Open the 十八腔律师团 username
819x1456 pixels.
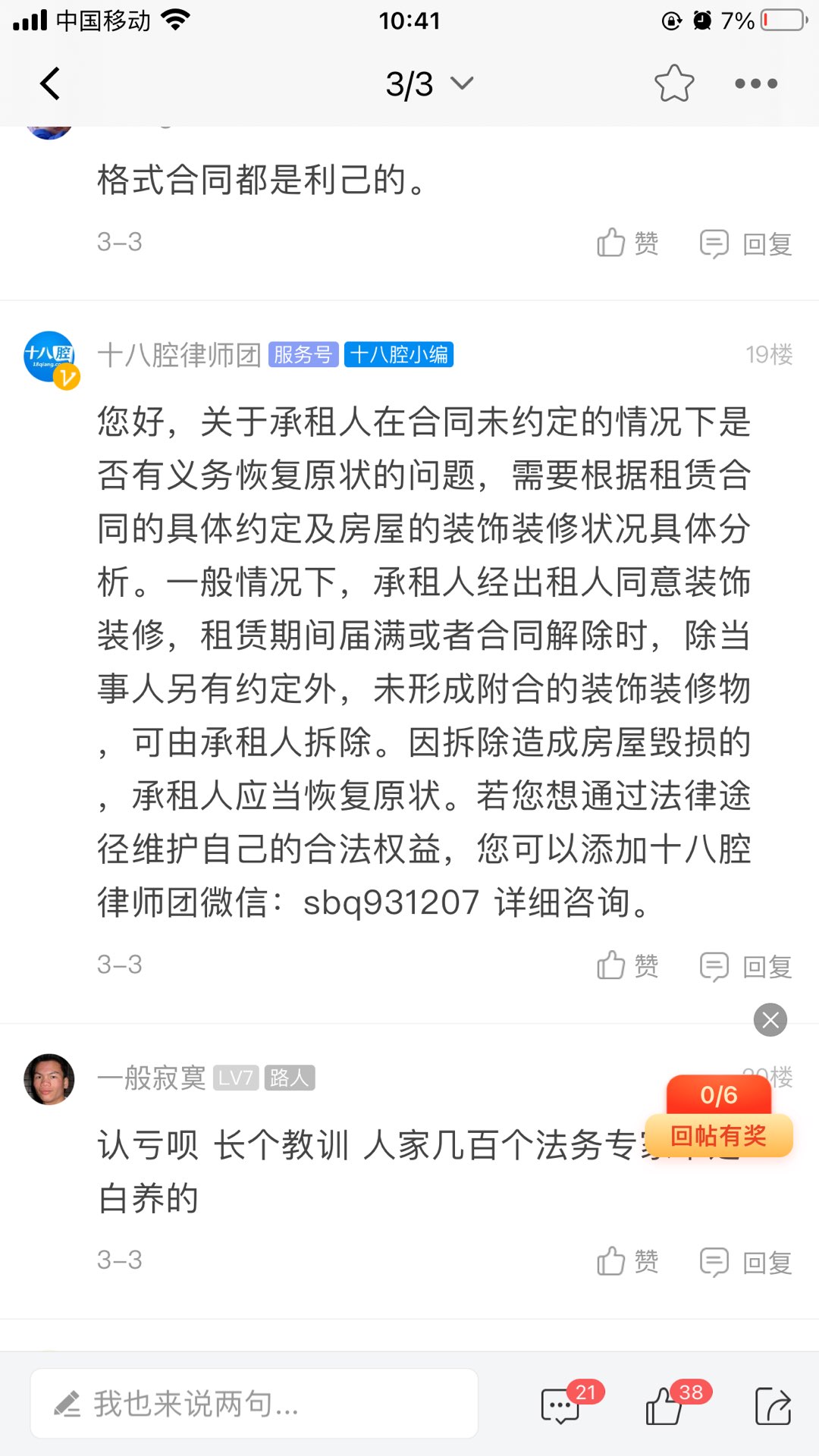179,355
